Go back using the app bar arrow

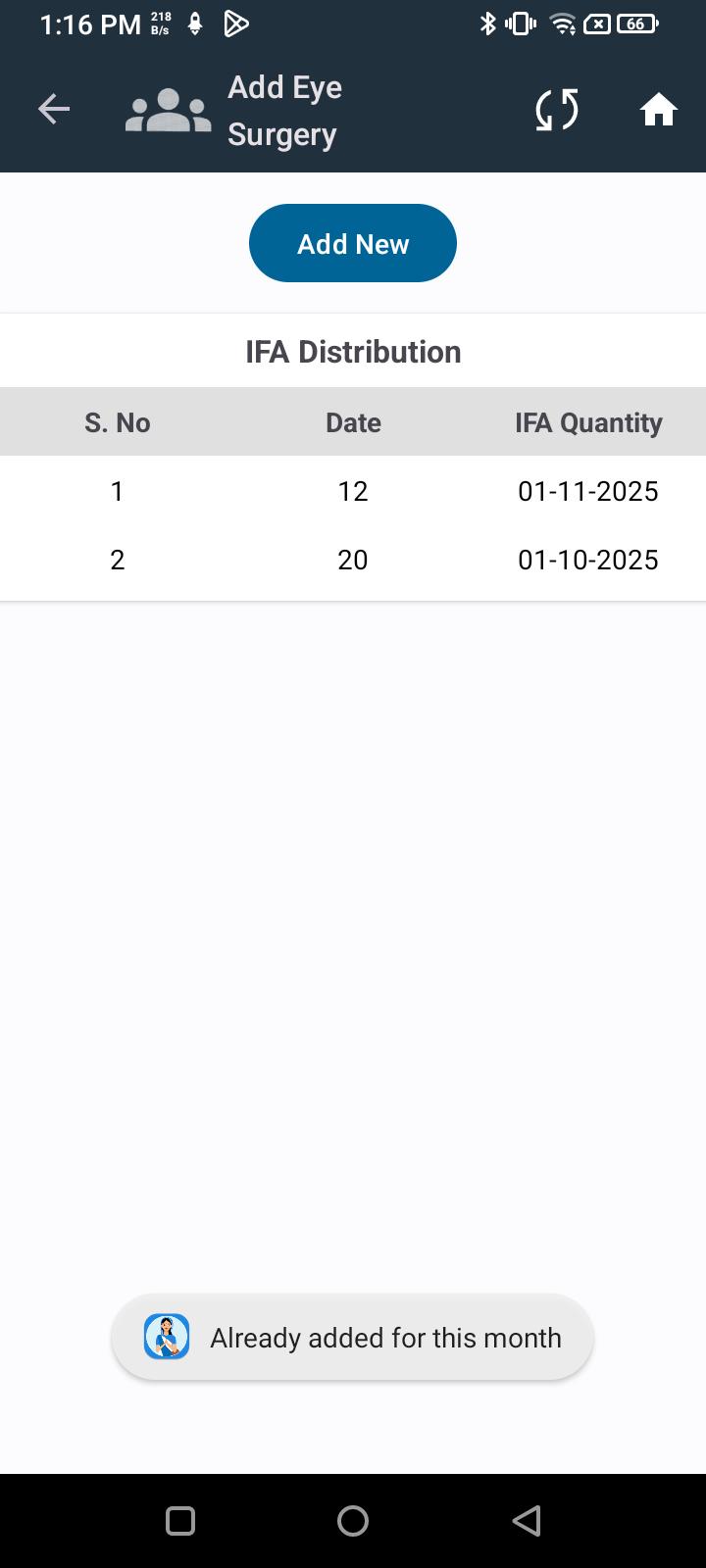point(54,109)
